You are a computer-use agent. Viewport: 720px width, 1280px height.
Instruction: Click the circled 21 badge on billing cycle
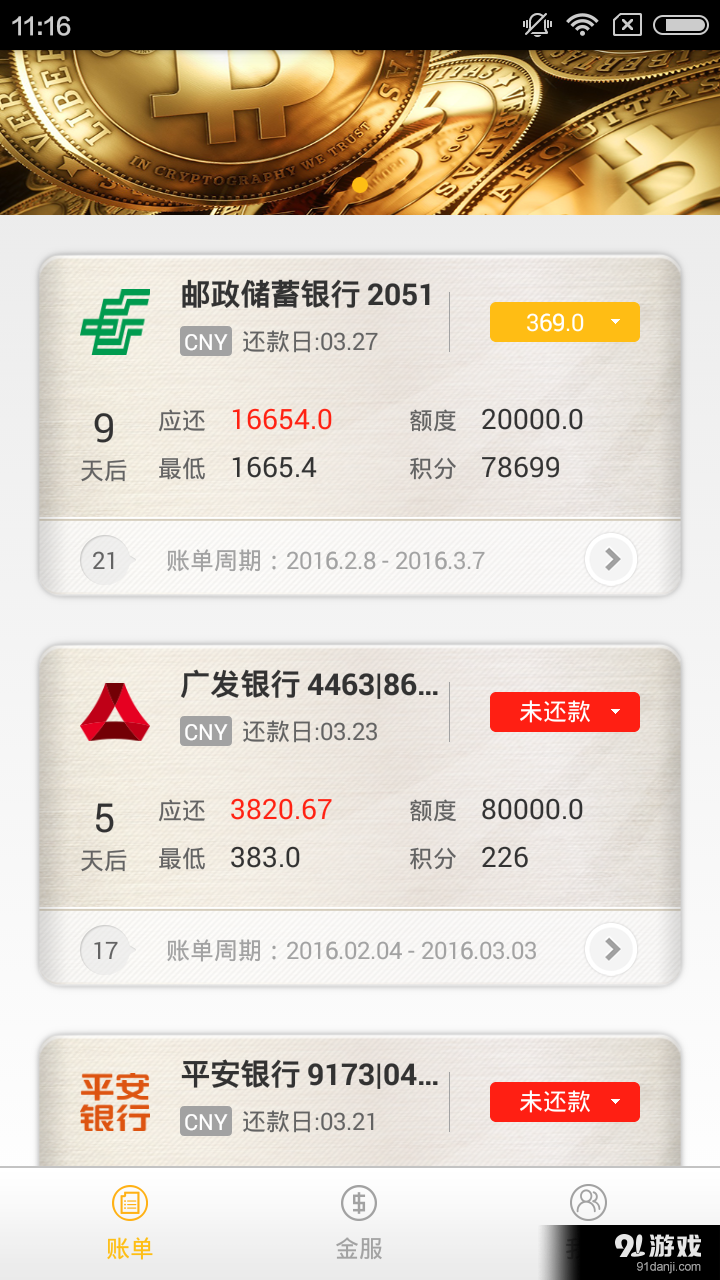click(105, 560)
